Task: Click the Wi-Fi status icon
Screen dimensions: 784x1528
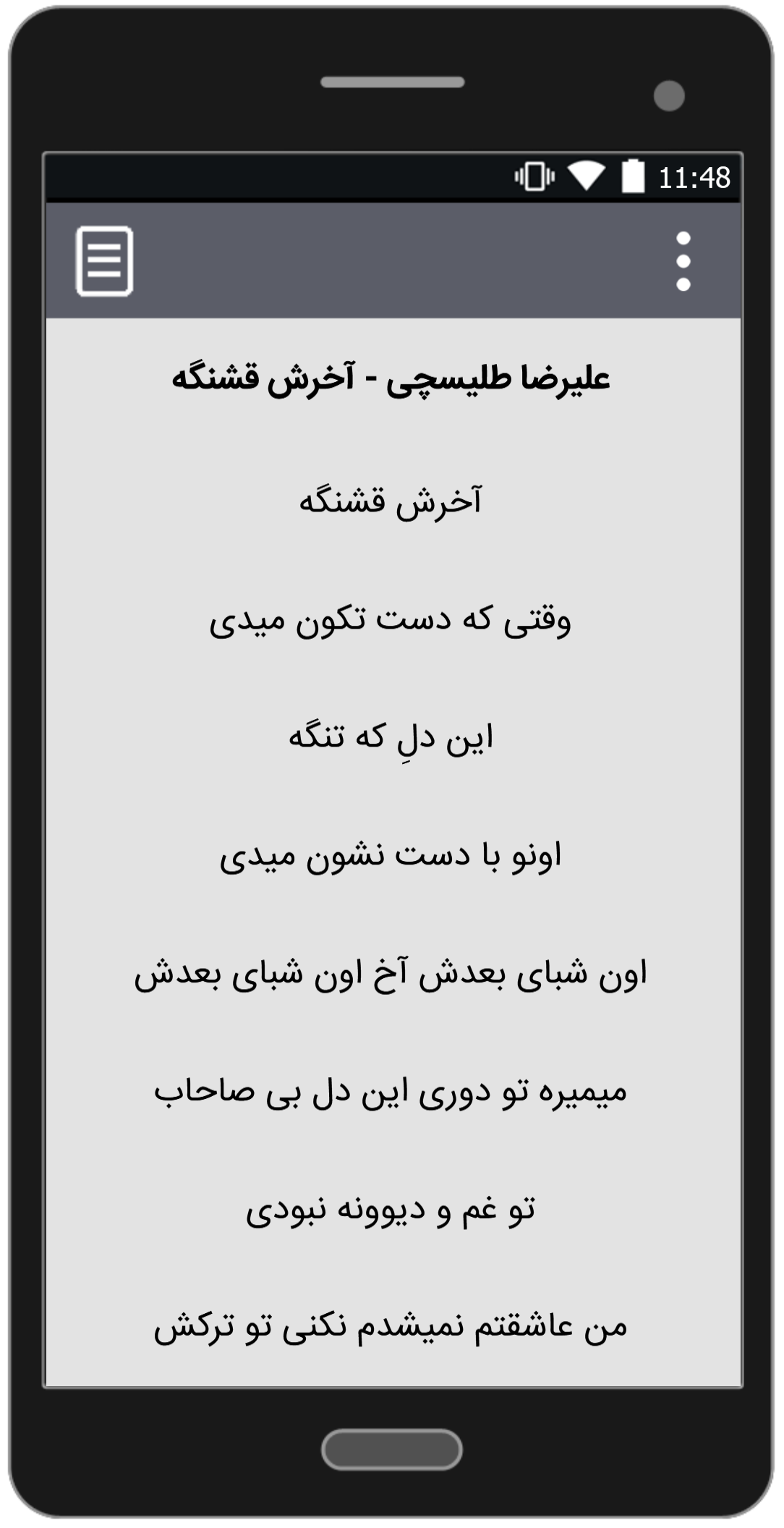Action: pyautogui.click(x=587, y=174)
